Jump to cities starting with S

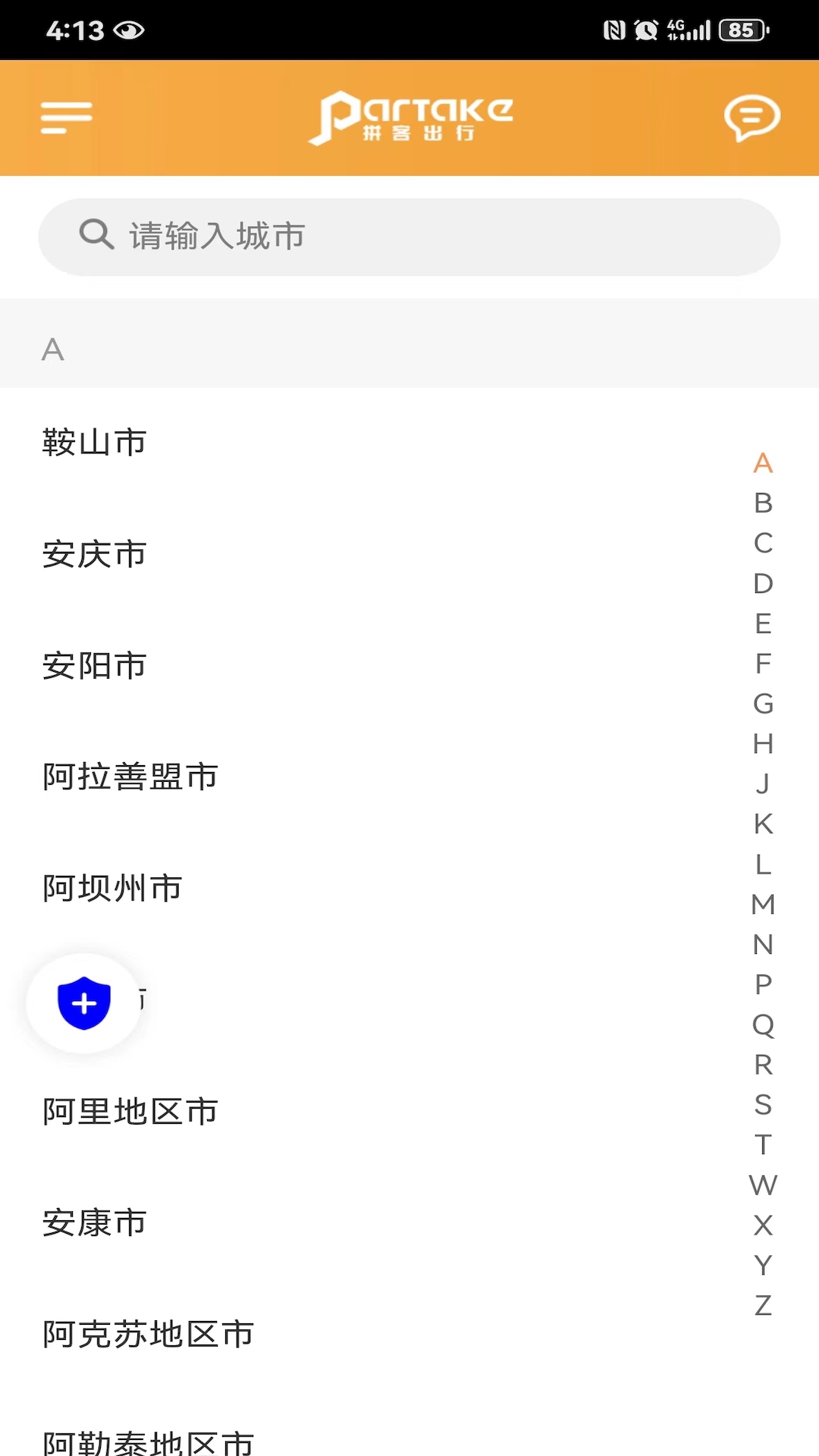click(x=761, y=1104)
